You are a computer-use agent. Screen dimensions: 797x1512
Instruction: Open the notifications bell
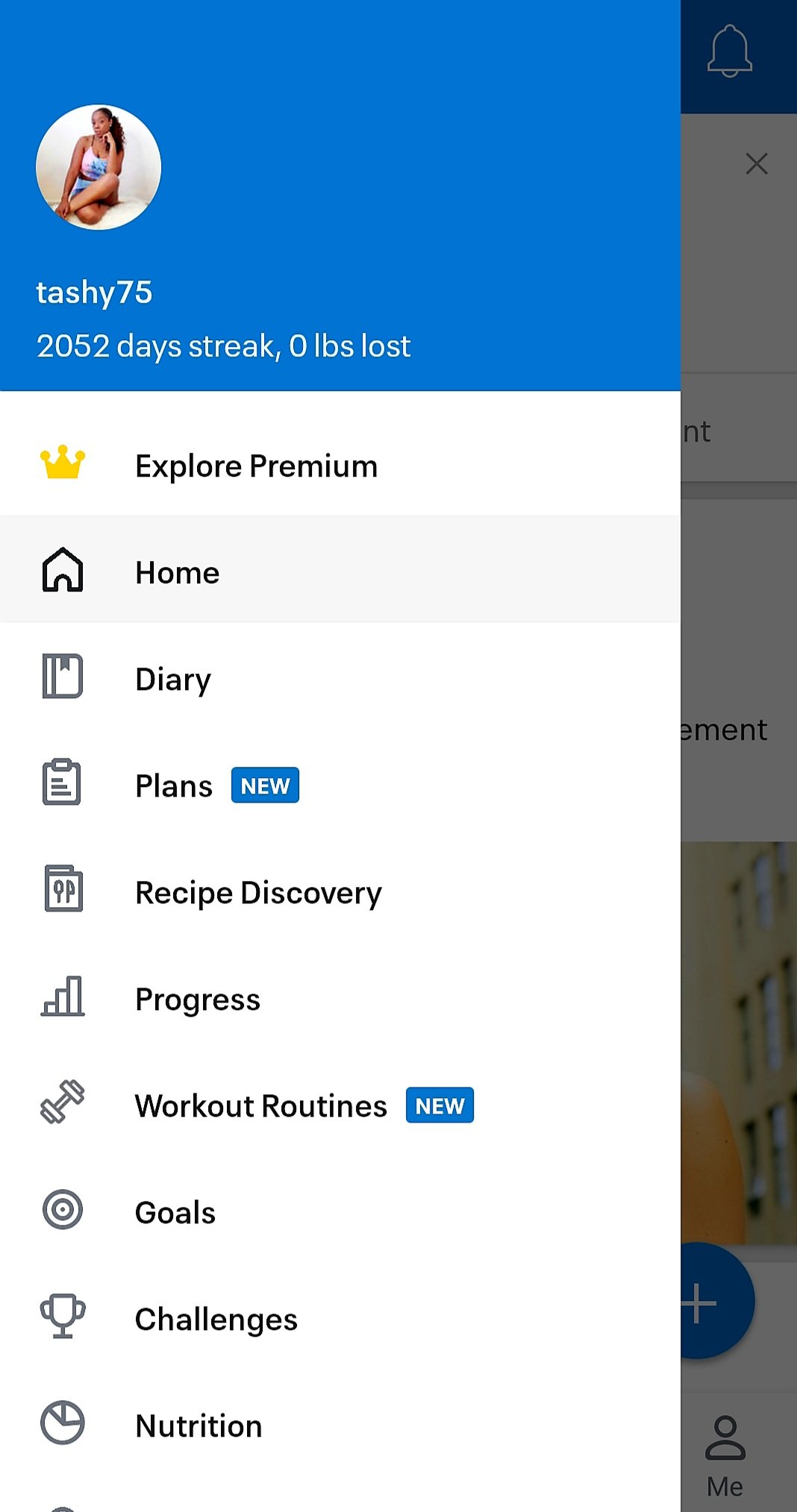729,52
